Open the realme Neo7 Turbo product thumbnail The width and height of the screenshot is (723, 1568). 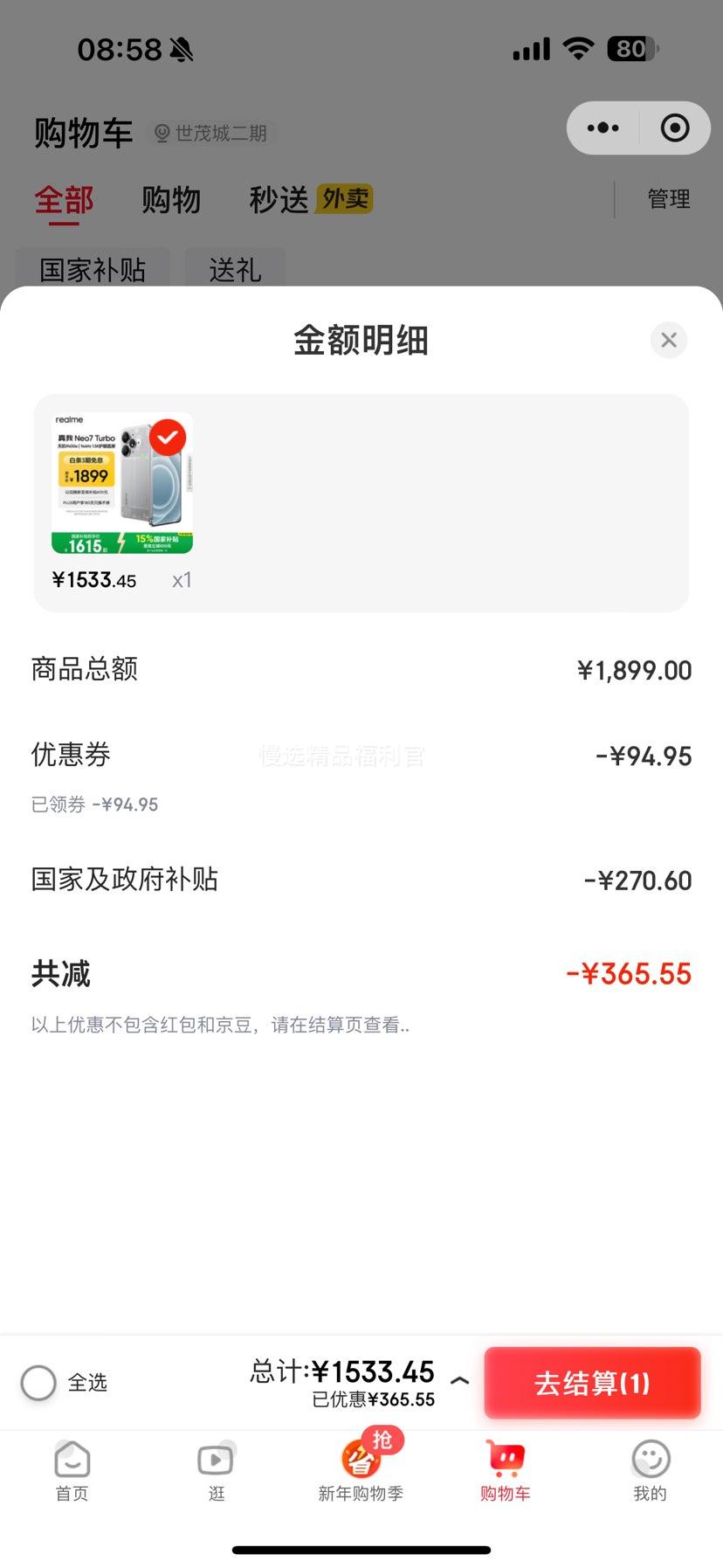pos(122,483)
